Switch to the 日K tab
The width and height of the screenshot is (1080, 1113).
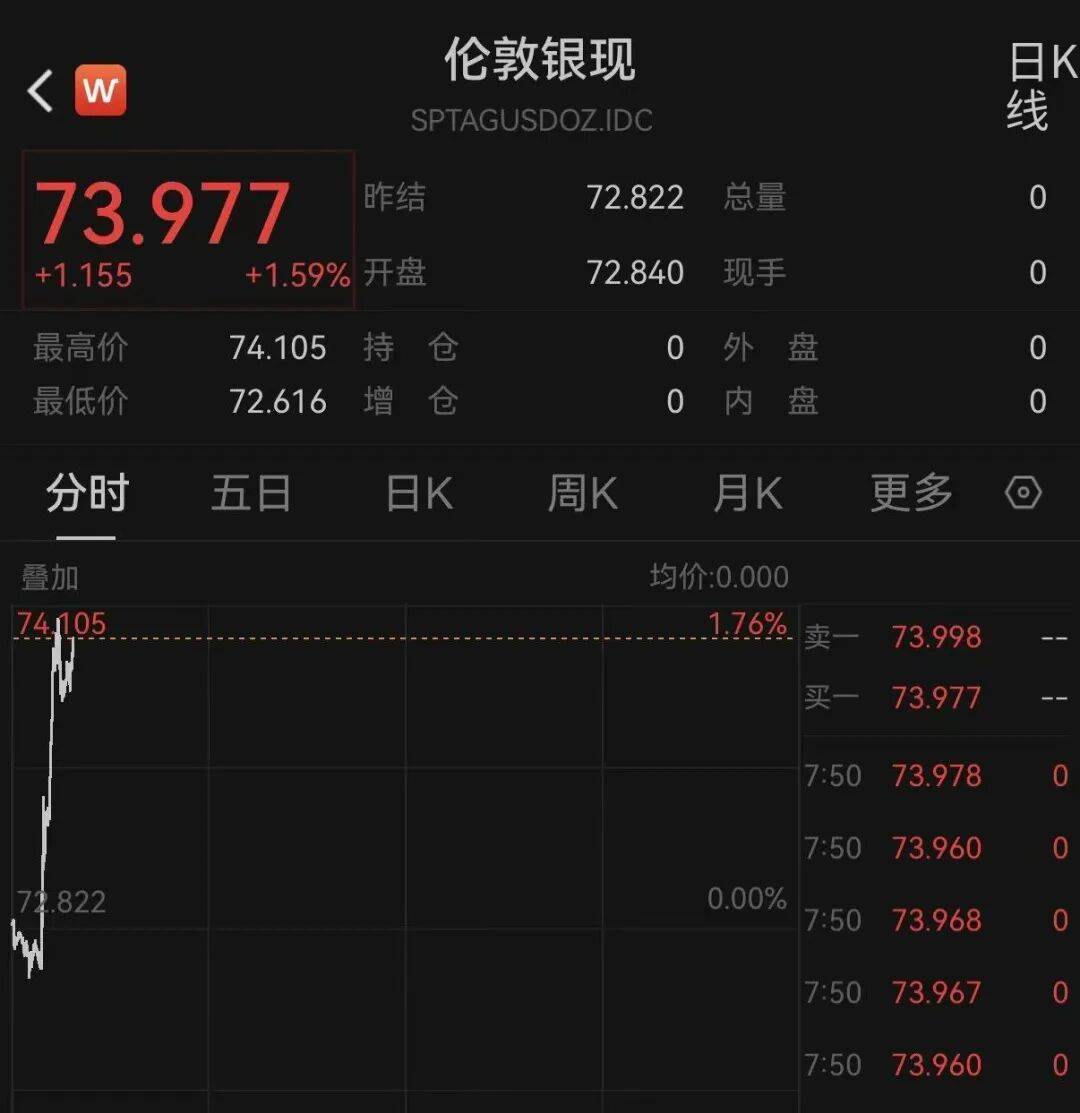pos(419,493)
